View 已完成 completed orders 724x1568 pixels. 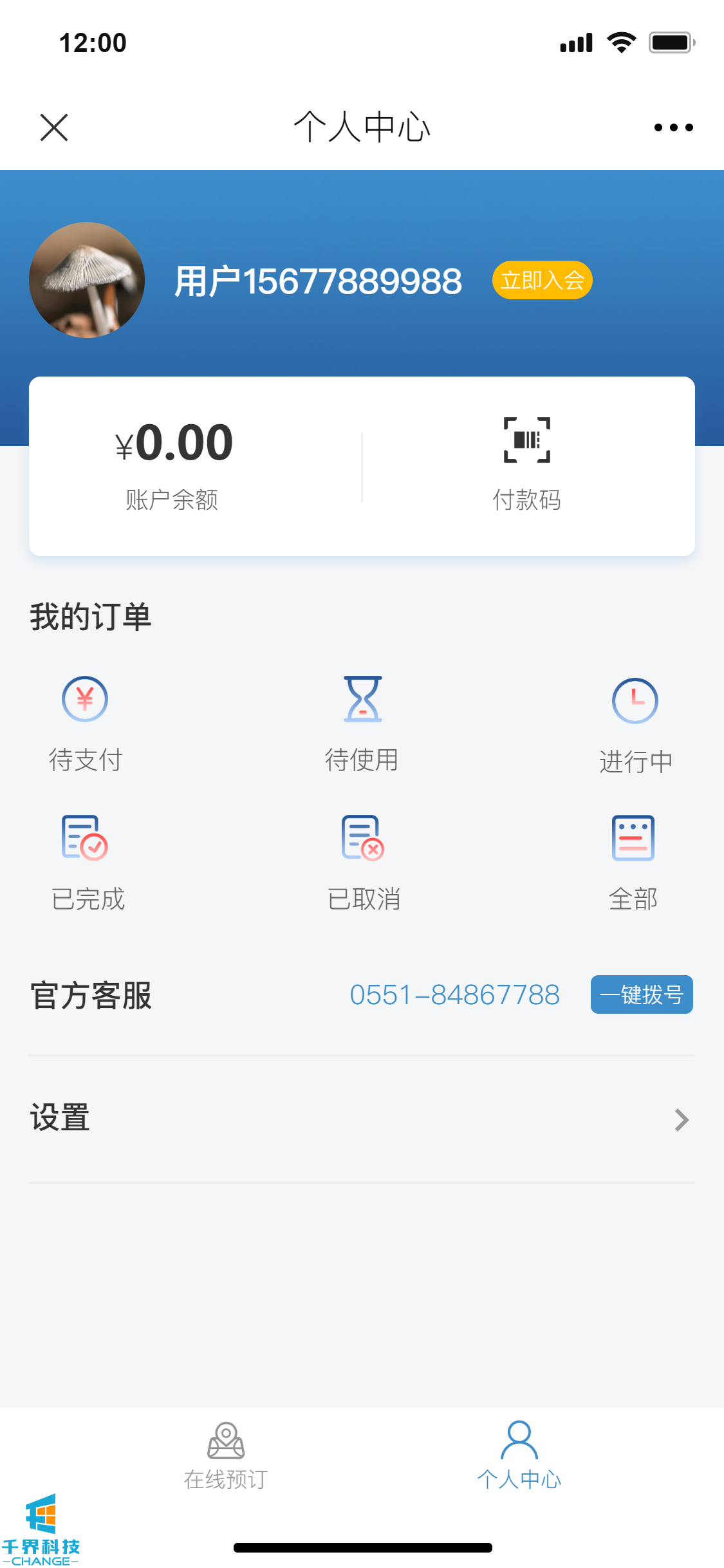(86, 863)
